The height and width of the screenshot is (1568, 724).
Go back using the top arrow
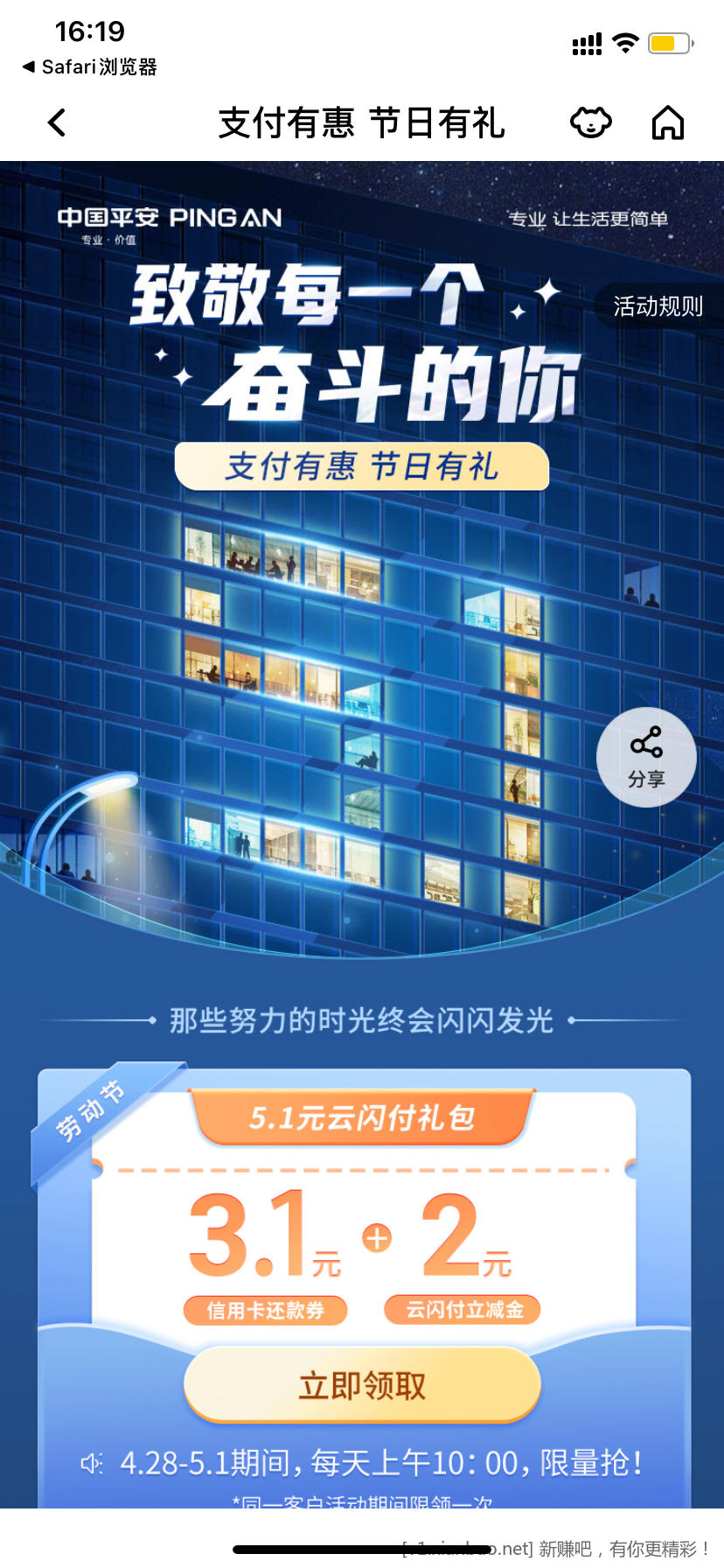coord(58,123)
